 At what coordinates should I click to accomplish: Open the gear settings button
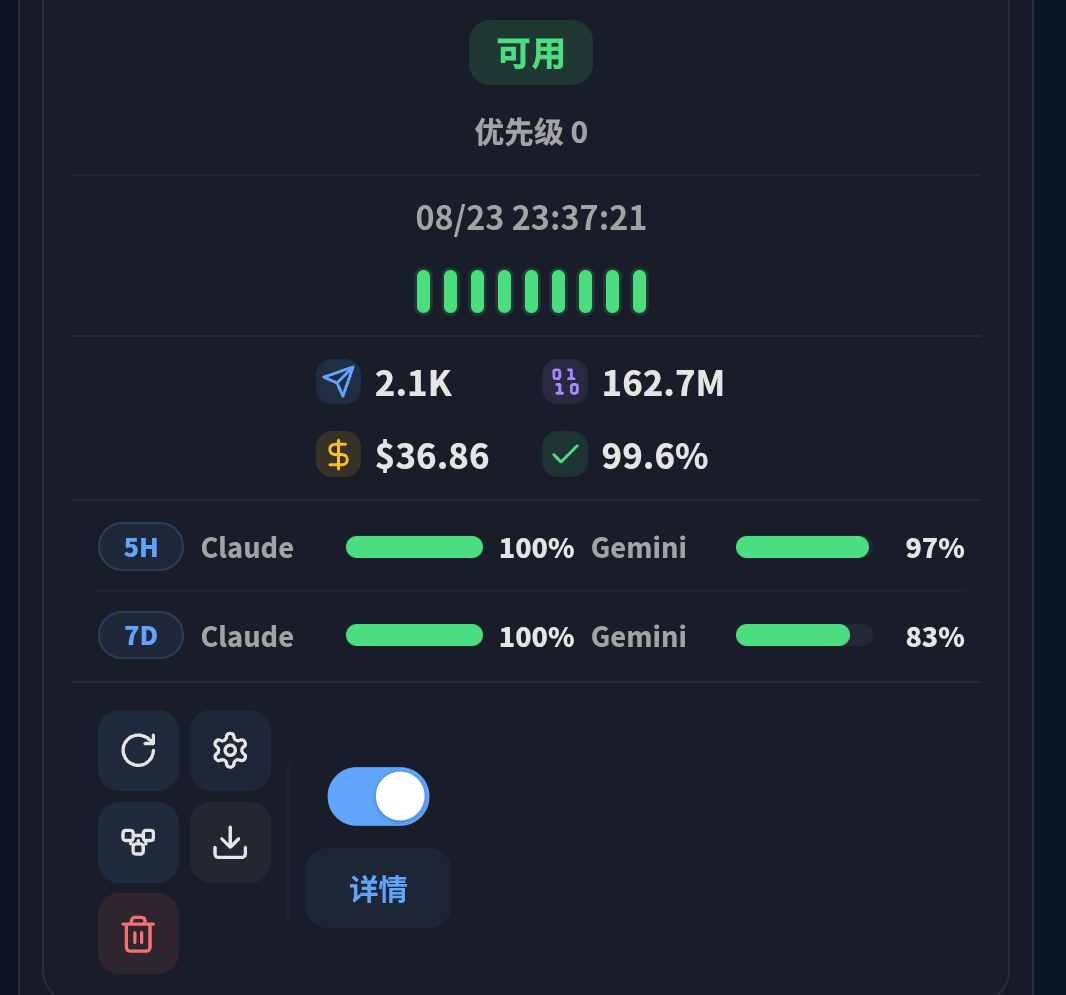(x=230, y=750)
